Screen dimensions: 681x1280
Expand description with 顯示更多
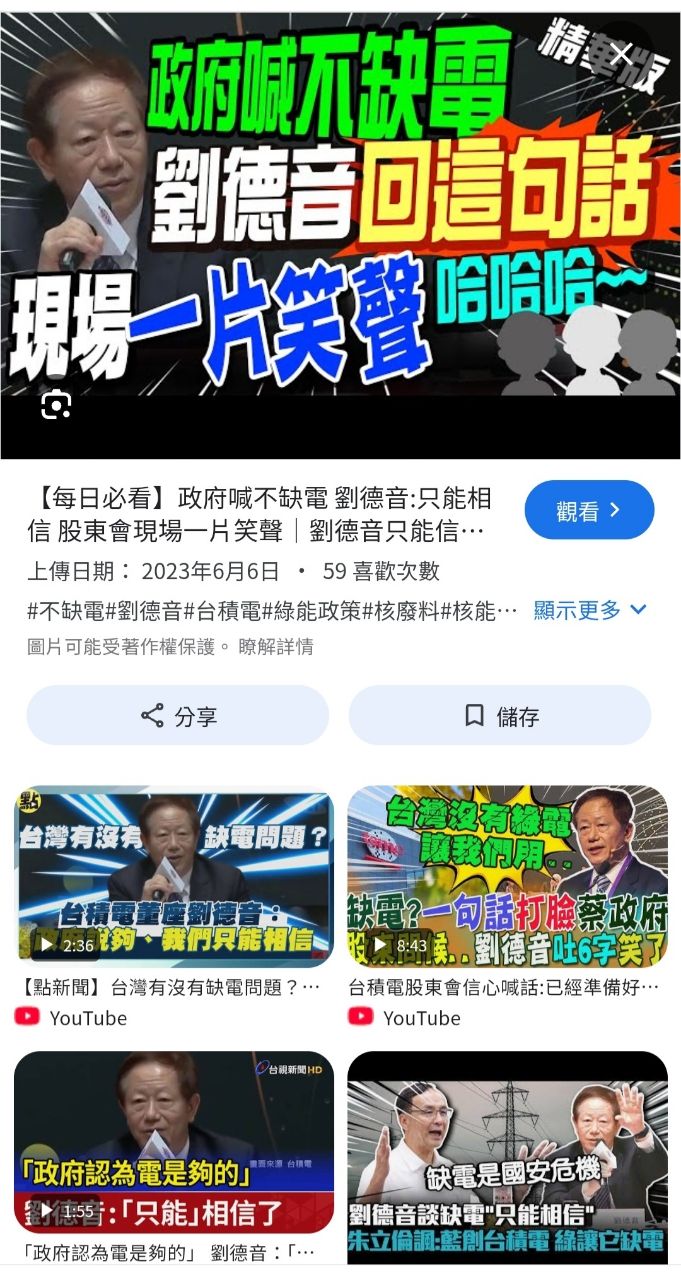click(x=590, y=610)
